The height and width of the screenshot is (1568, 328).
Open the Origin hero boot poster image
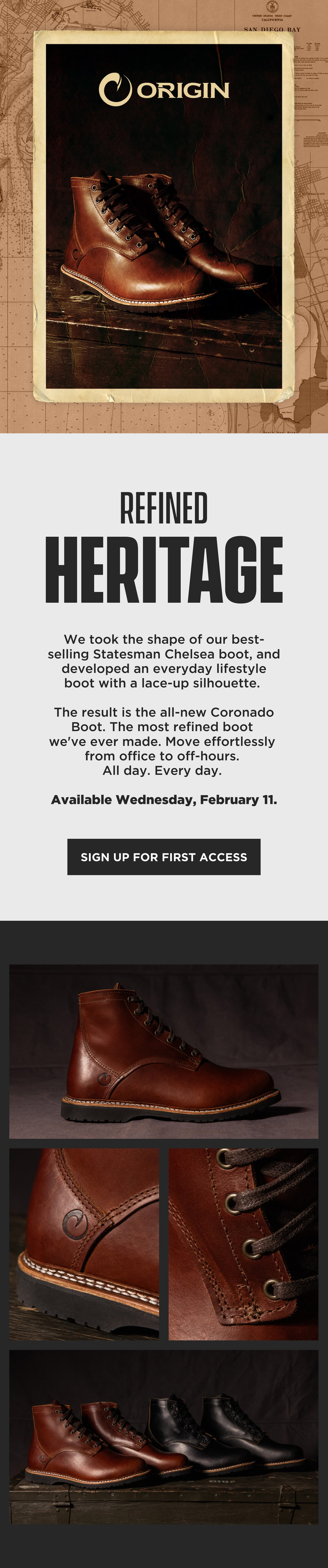click(164, 216)
